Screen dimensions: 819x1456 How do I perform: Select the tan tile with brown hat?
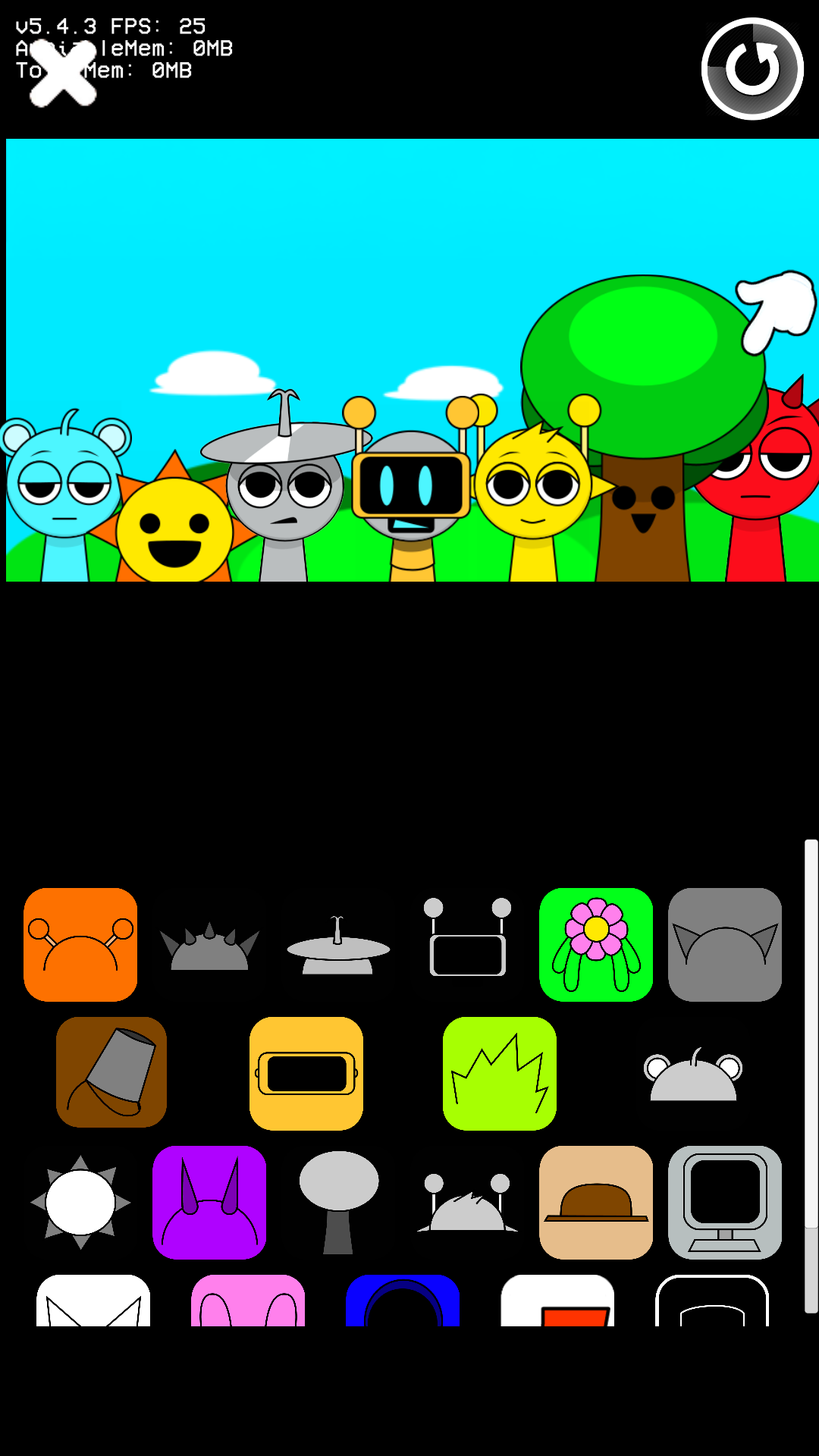[x=596, y=1203]
